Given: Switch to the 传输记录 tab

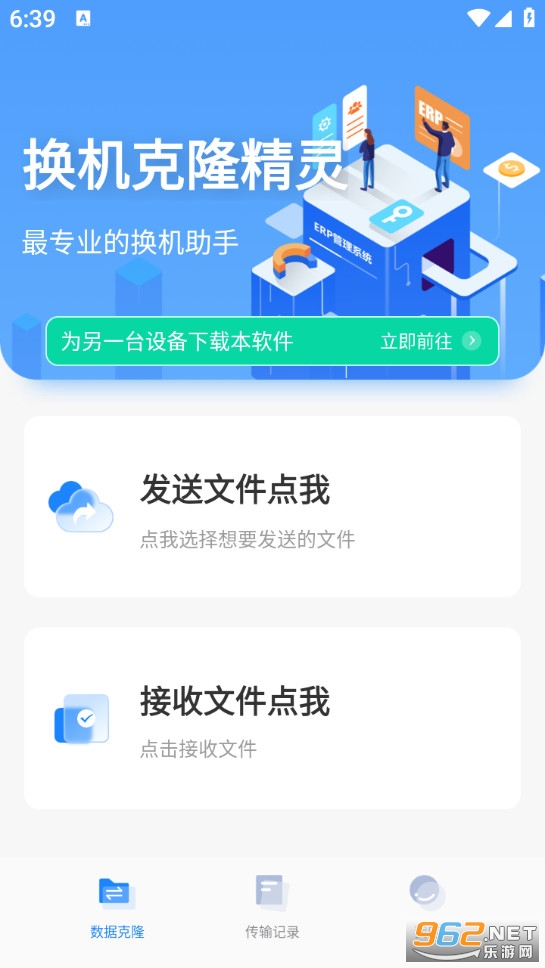Looking at the screenshot, I should [x=272, y=906].
